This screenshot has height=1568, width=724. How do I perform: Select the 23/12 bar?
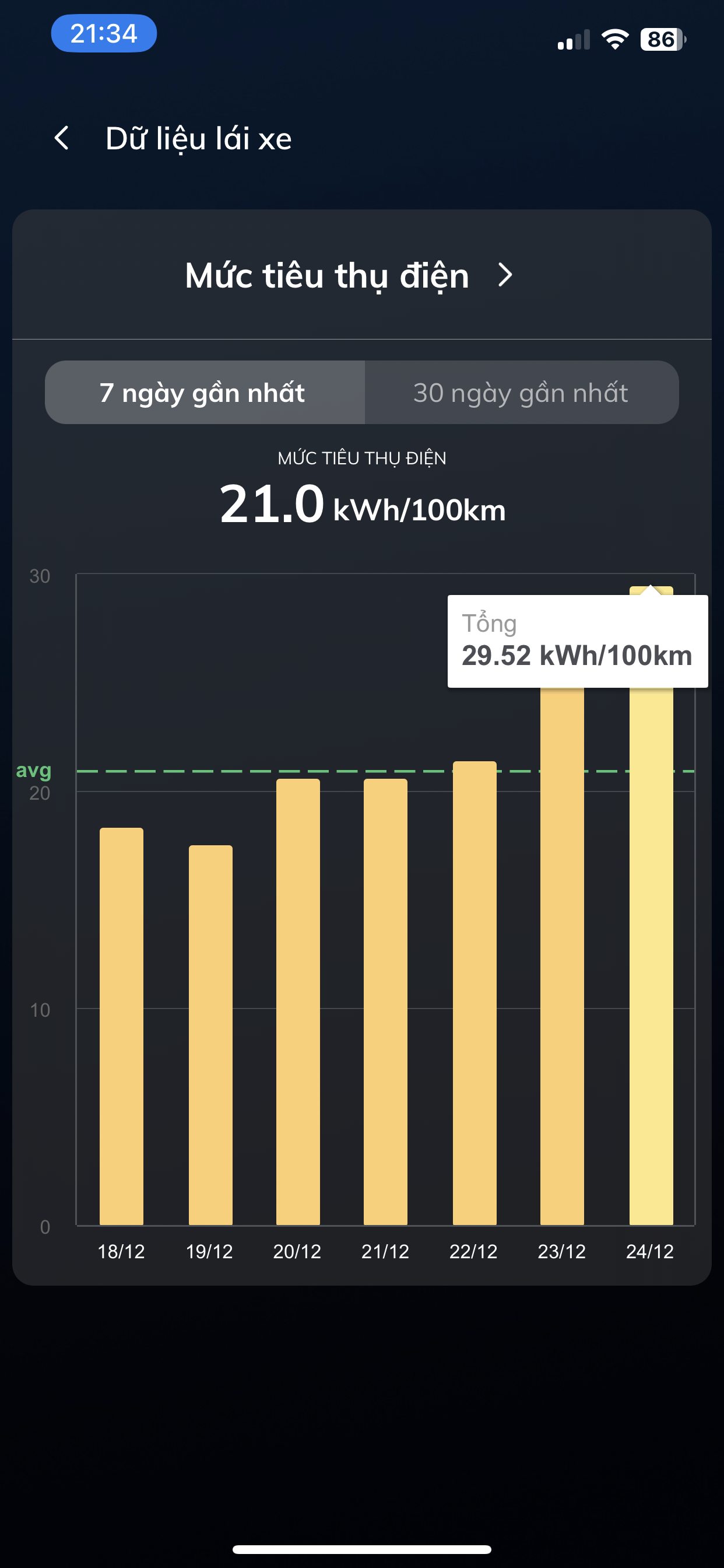562,956
